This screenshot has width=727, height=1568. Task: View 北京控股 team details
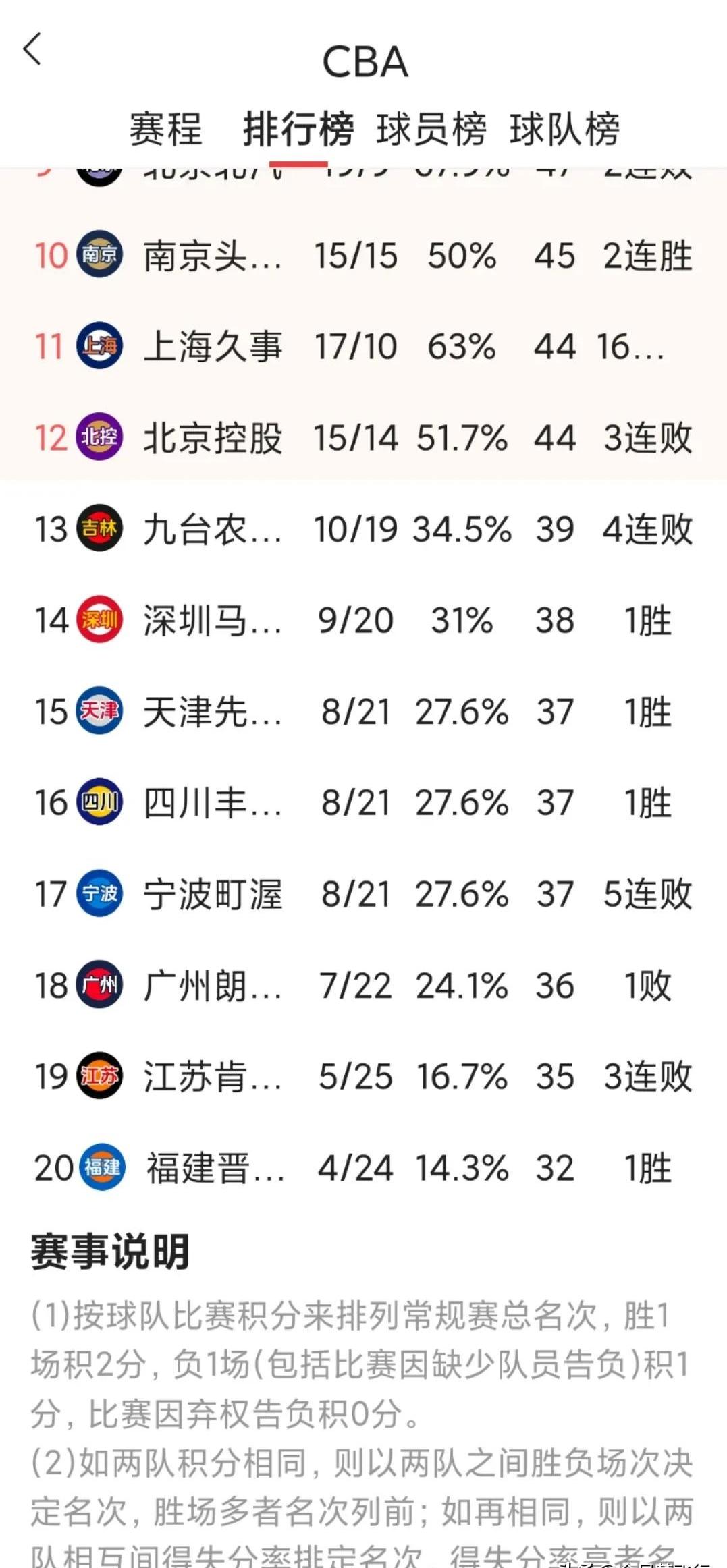(x=363, y=438)
